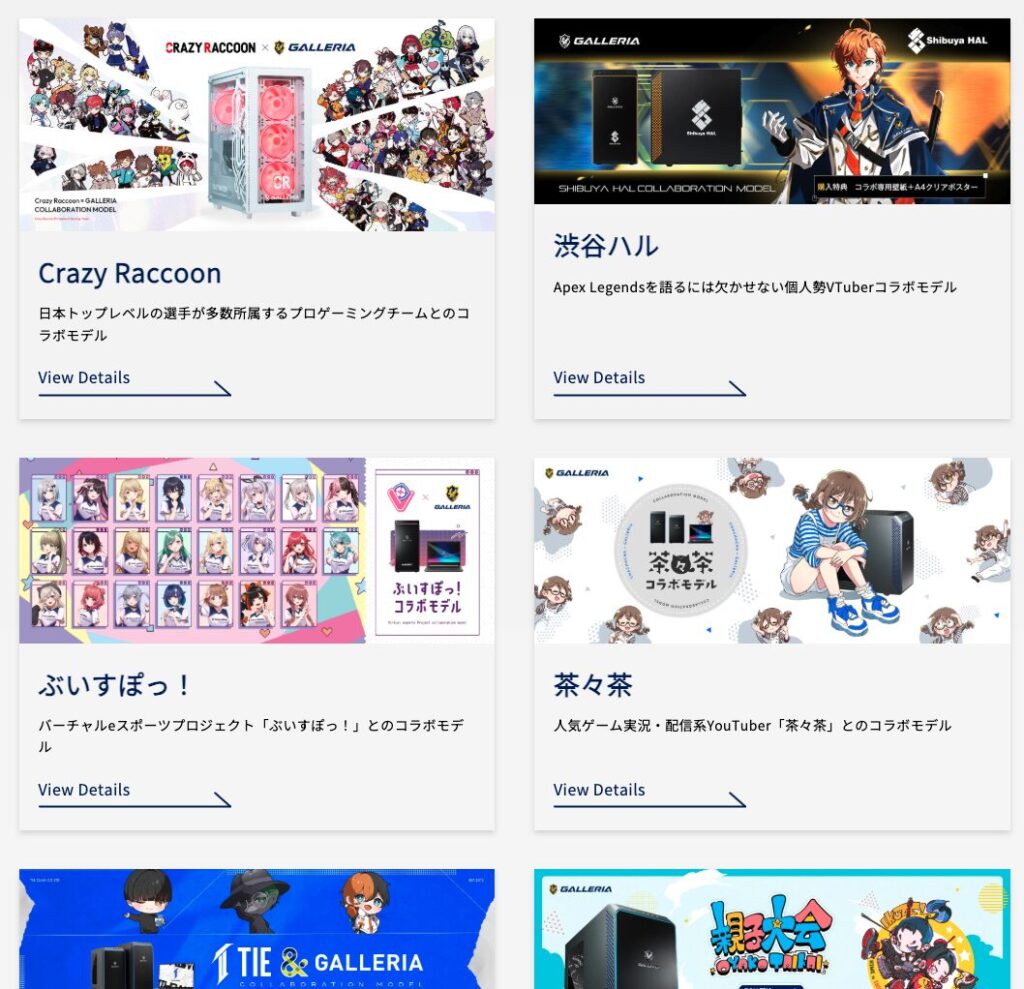Open the ぶいすぽっ! collaboration banner
Viewport: 1024px width, 989px height.
click(x=257, y=550)
